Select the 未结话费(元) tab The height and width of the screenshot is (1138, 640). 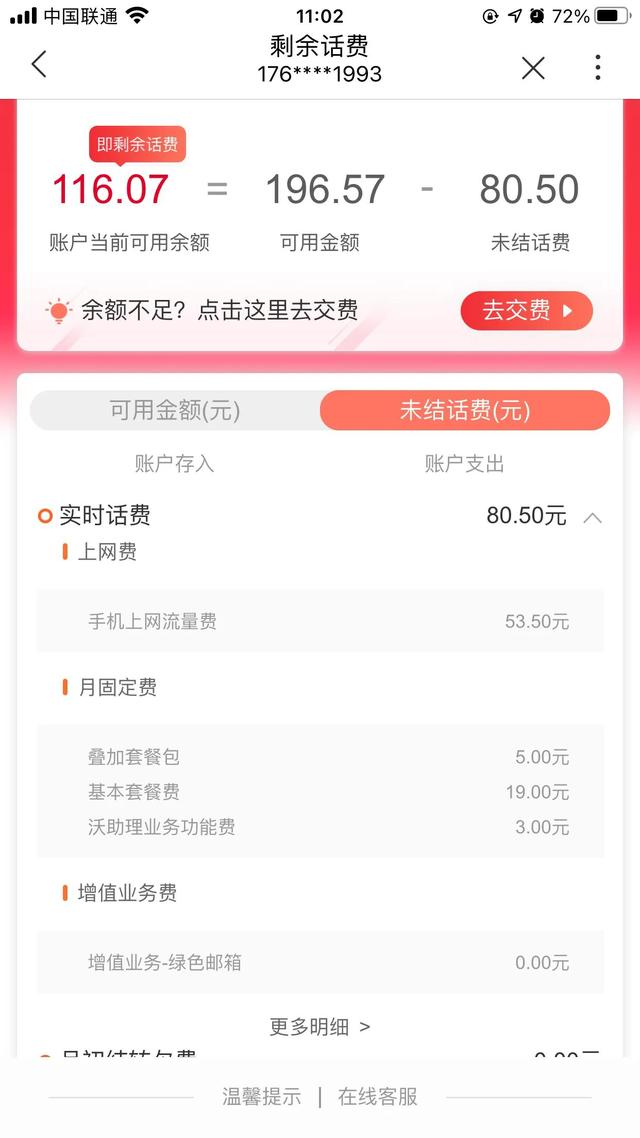(x=465, y=411)
